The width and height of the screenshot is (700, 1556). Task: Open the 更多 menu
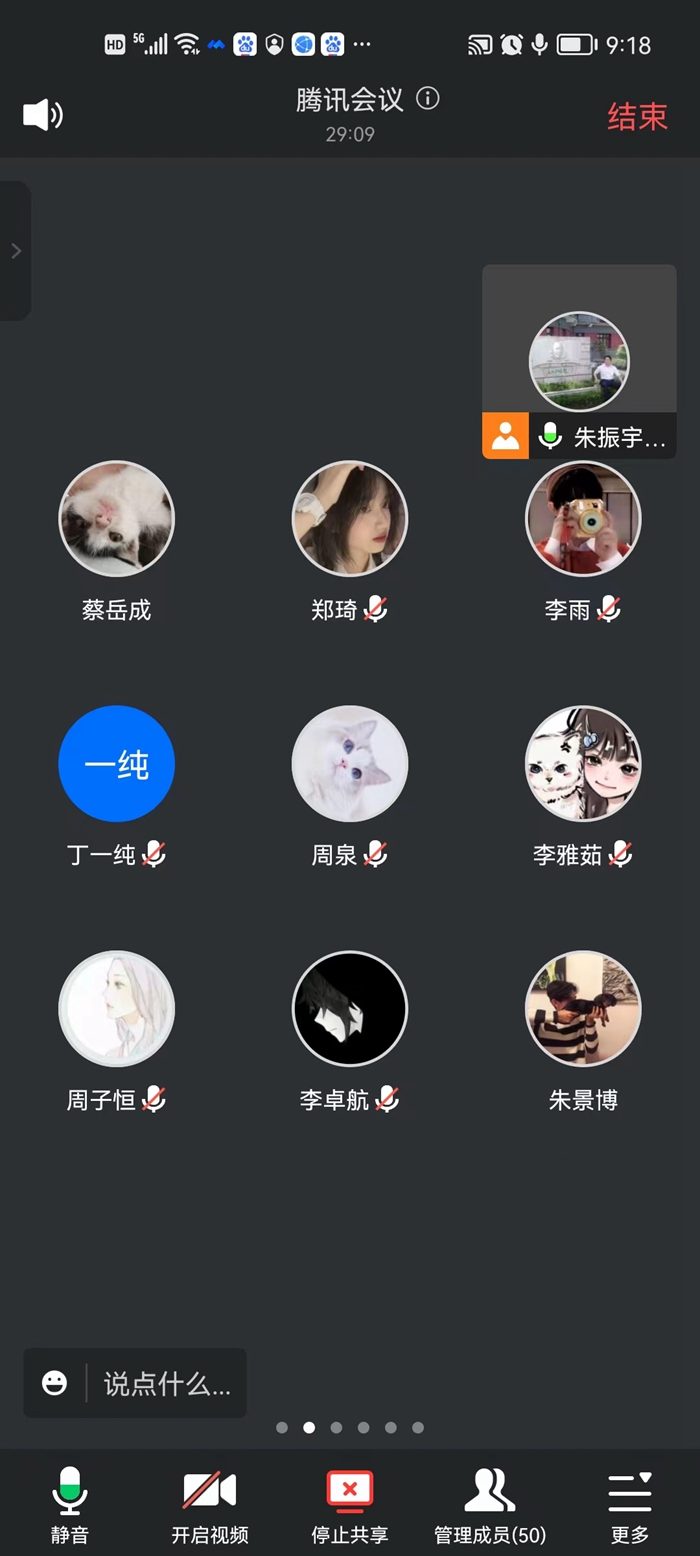pyautogui.click(x=630, y=1505)
